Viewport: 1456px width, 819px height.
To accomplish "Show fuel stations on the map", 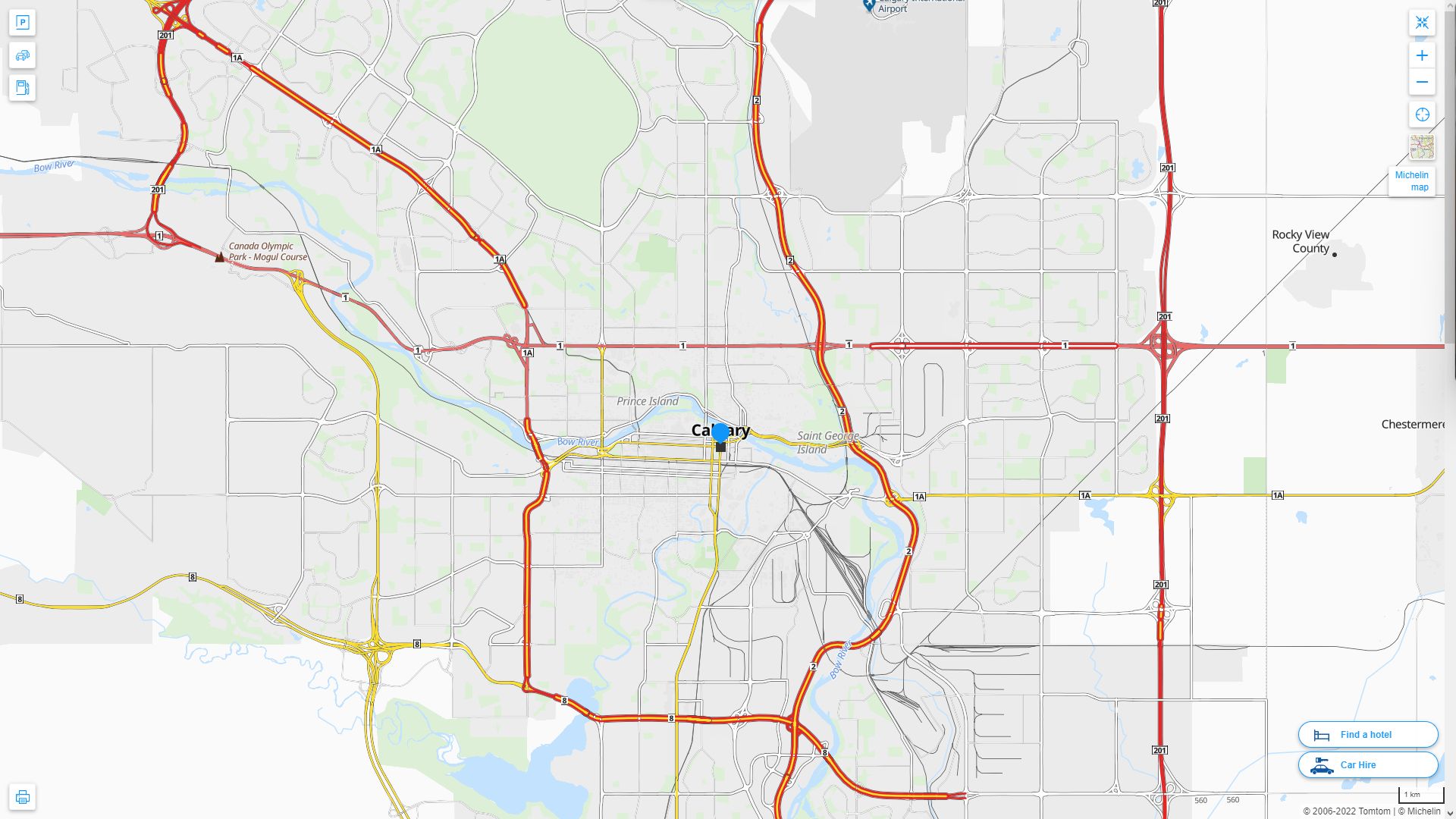I will pos(22,87).
